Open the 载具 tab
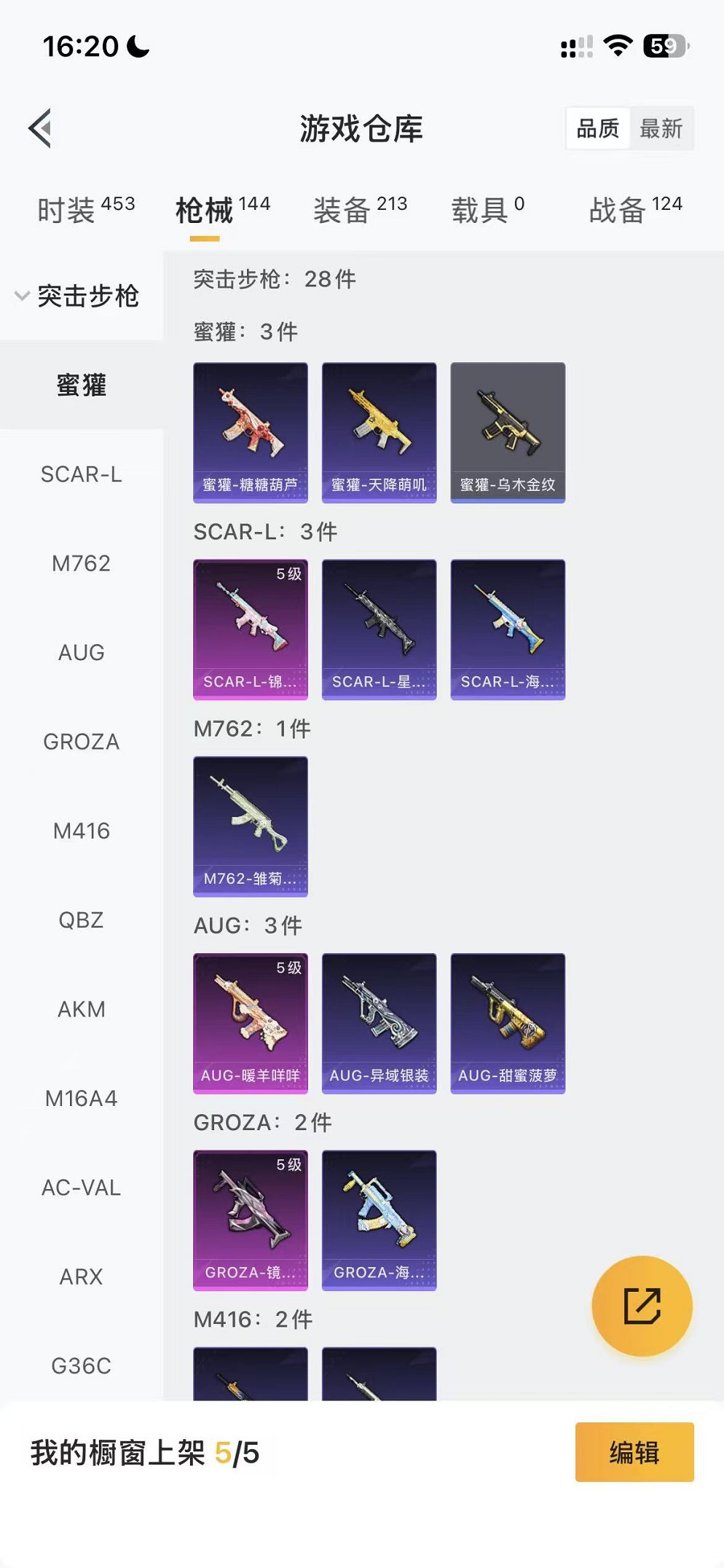The height and width of the screenshot is (1568, 724). click(x=487, y=210)
